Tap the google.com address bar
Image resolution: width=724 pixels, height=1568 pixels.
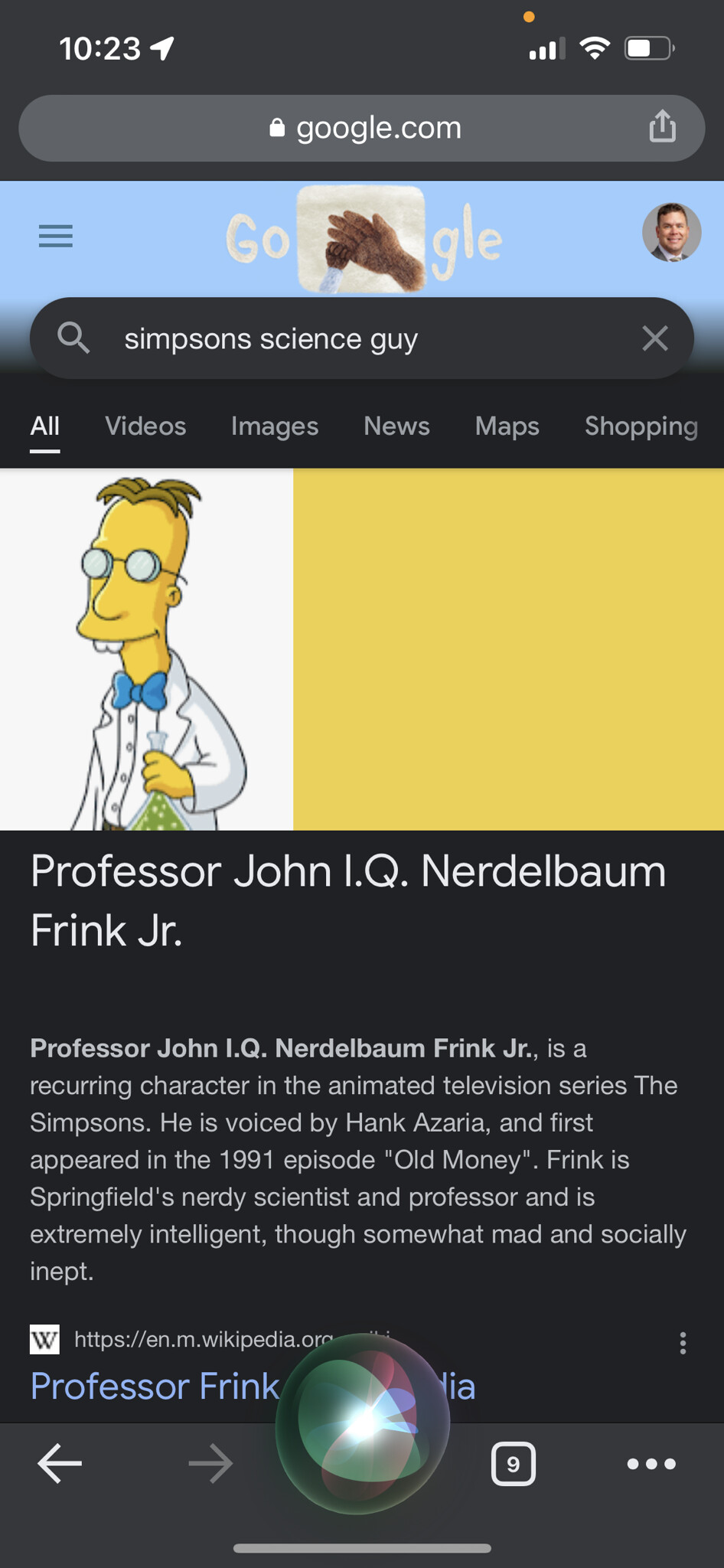[x=362, y=128]
